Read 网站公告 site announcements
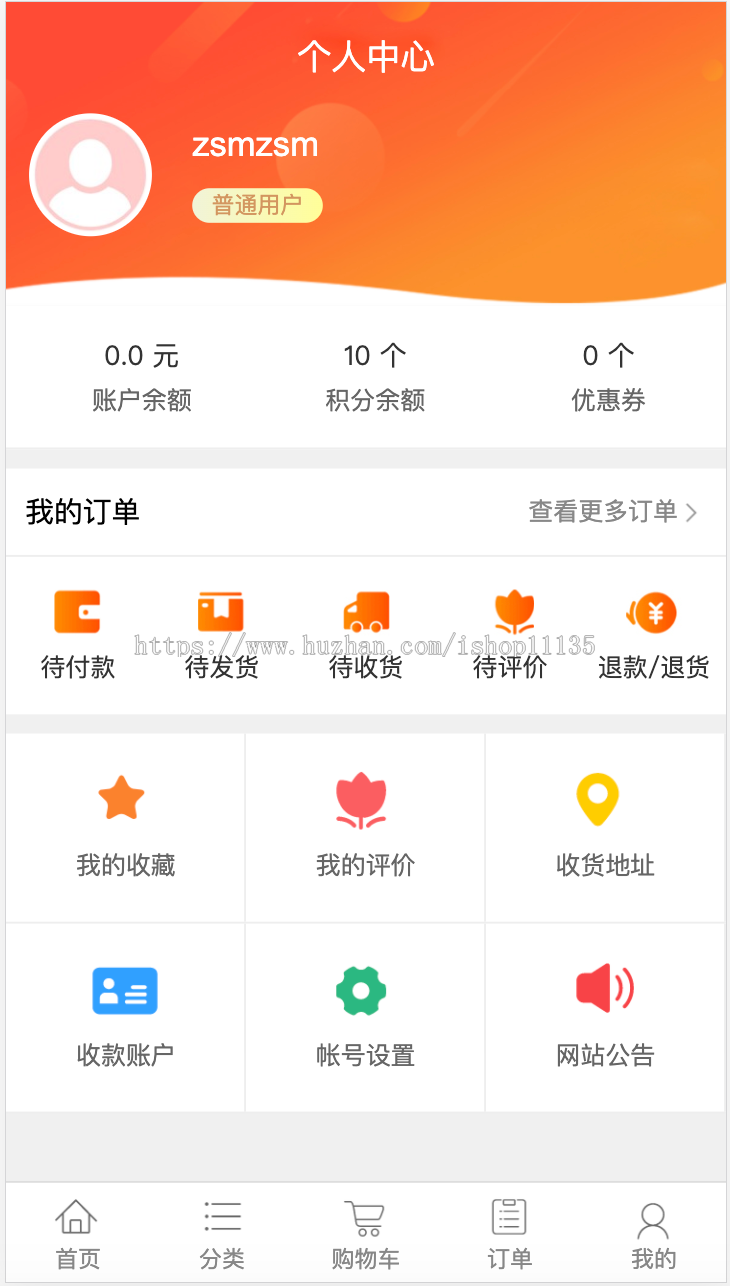The height and width of the screenshot is (1286, 730). coord(605,1017)
